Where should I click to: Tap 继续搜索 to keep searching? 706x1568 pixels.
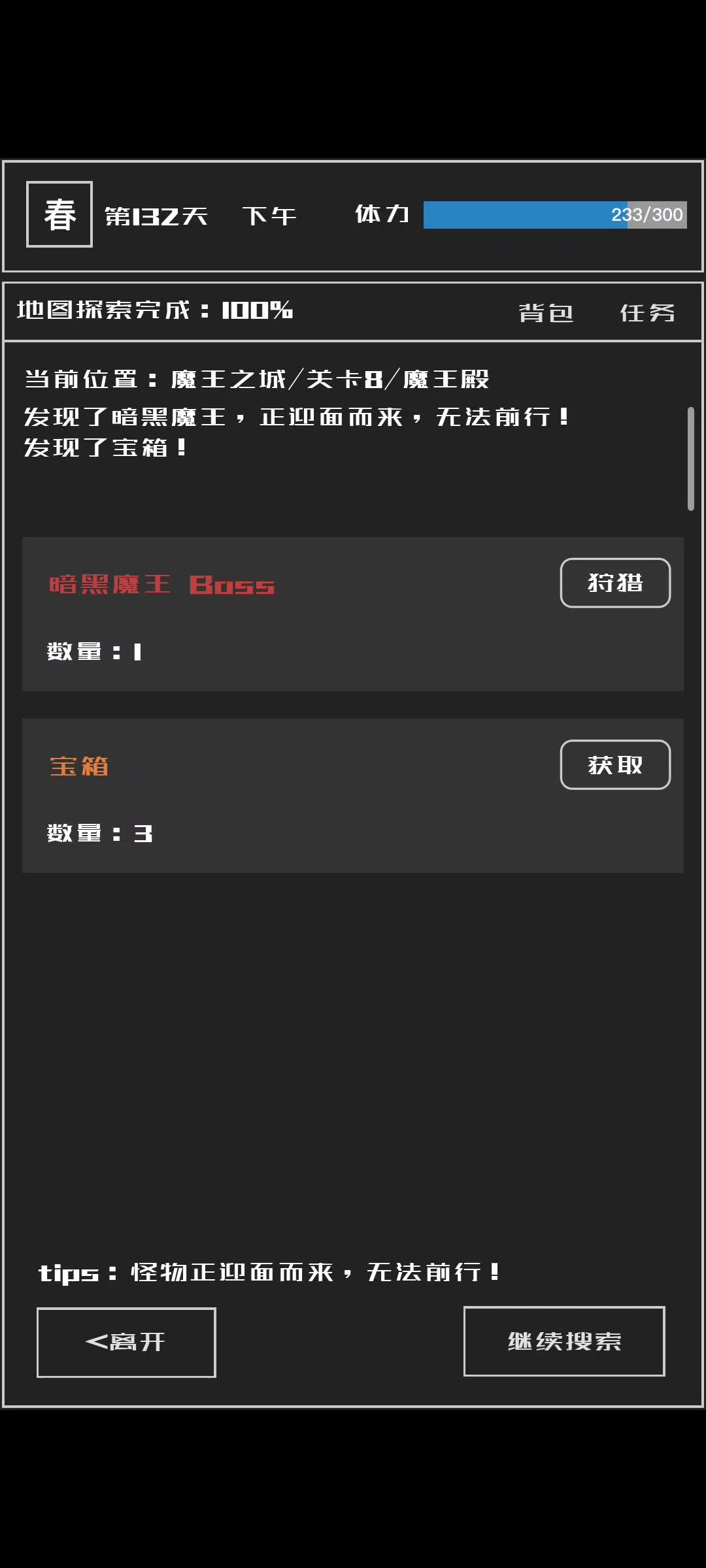(x=564, y=1341)
